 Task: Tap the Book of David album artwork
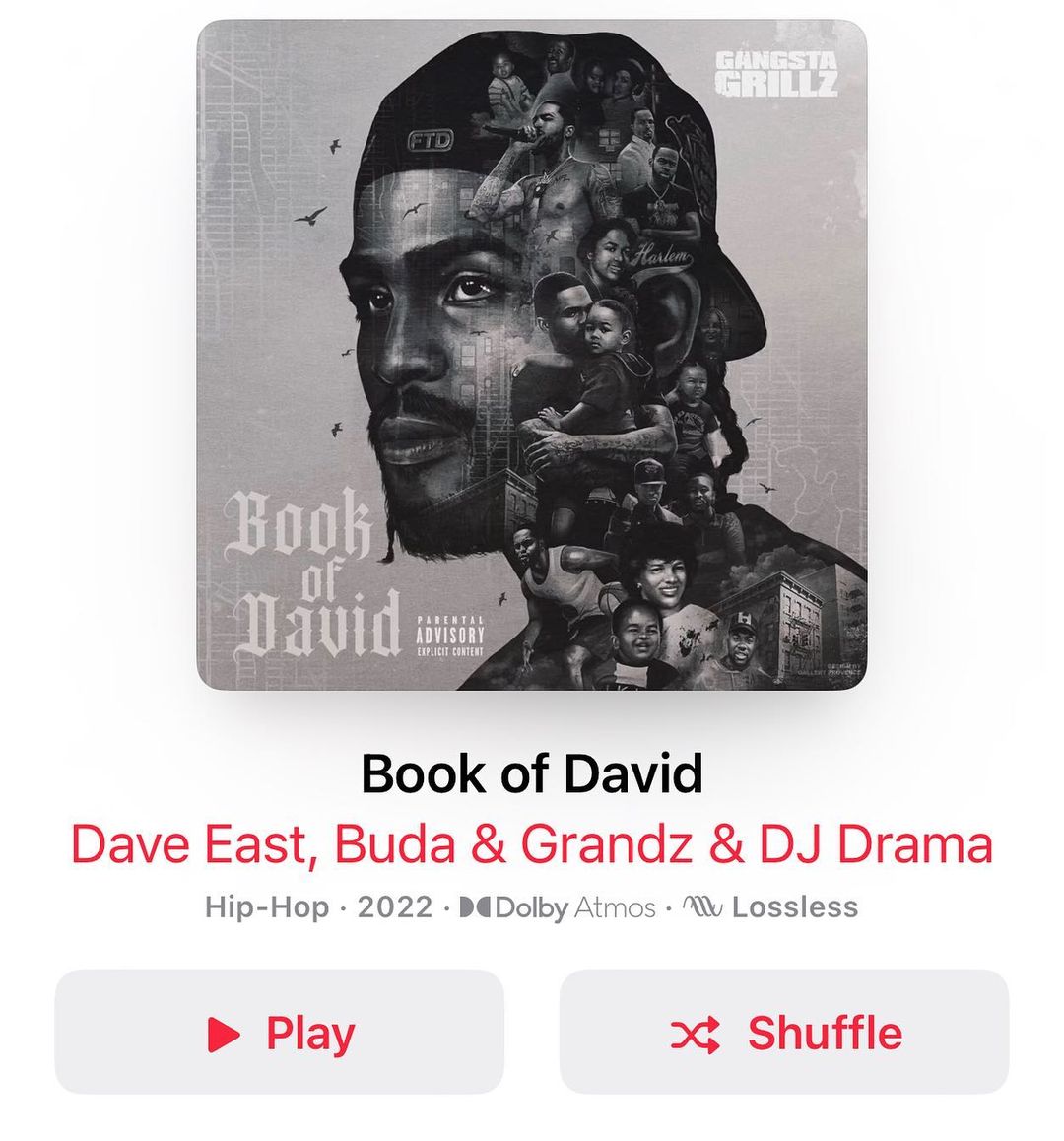click(532, 355)
